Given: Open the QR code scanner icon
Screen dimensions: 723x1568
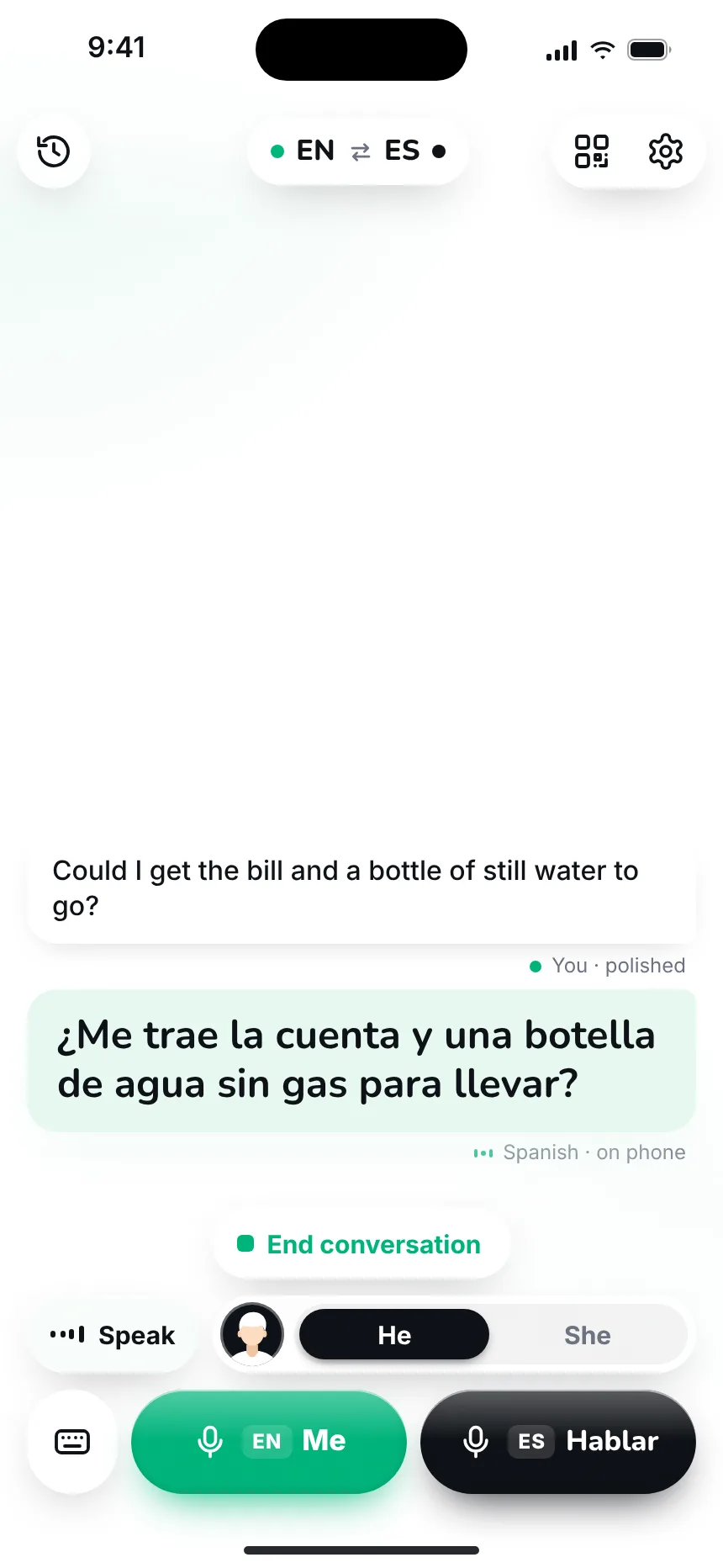Looking at the screenshot, I should pos(591,151).
